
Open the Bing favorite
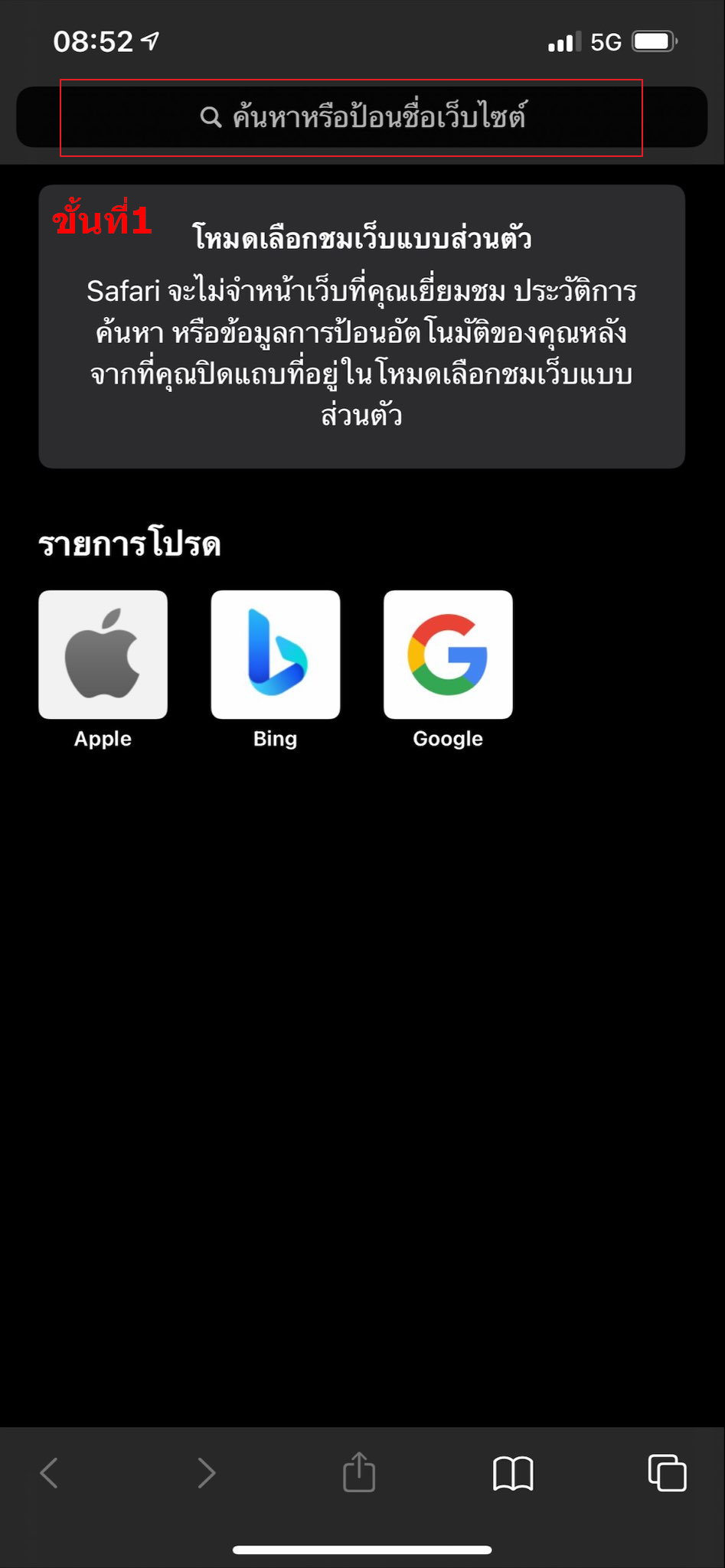(275, 655)
